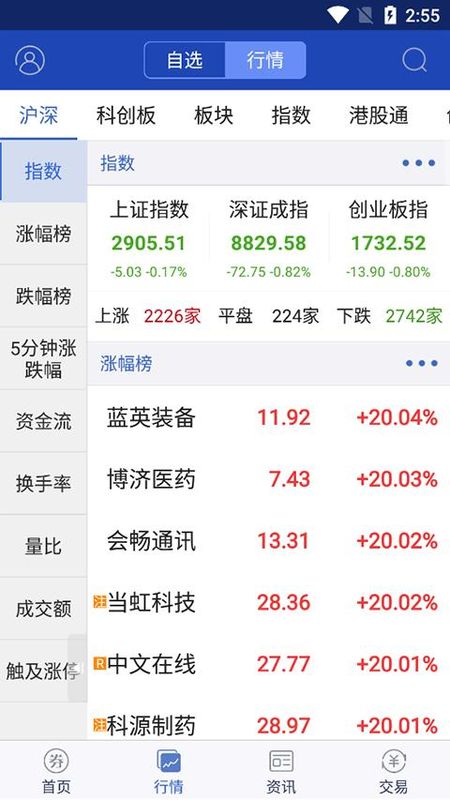Open the 蓝英装备 stock row
The height and width of the screenshot is (800, 450).
coord(269,418)
